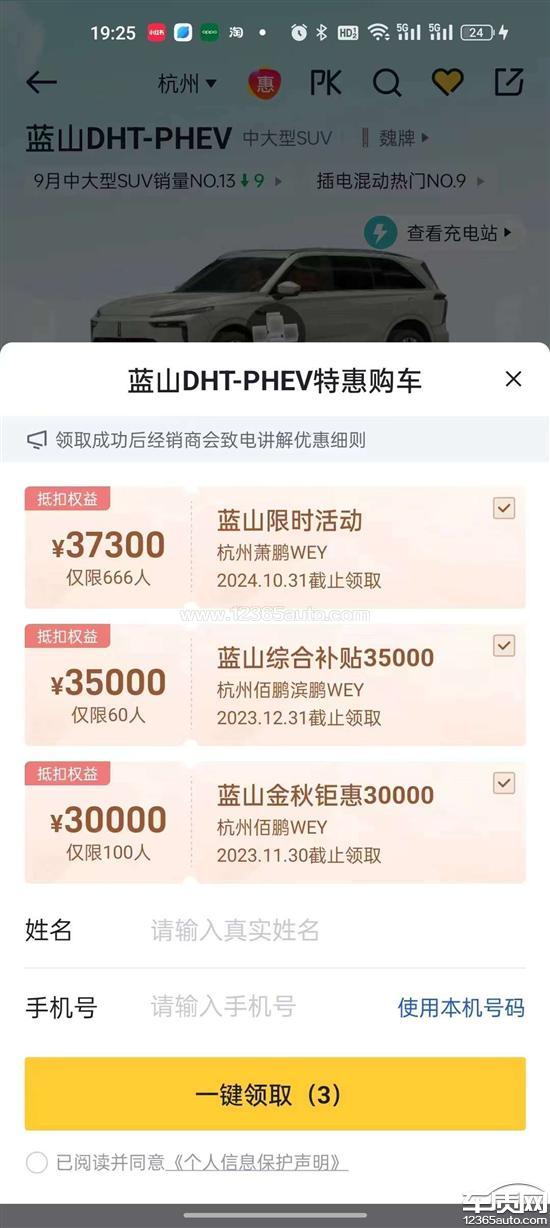Viewport: 550px width, 1228px height.
Task: Claim all coupons with 一键领取 (3)
Action: 275,1094
